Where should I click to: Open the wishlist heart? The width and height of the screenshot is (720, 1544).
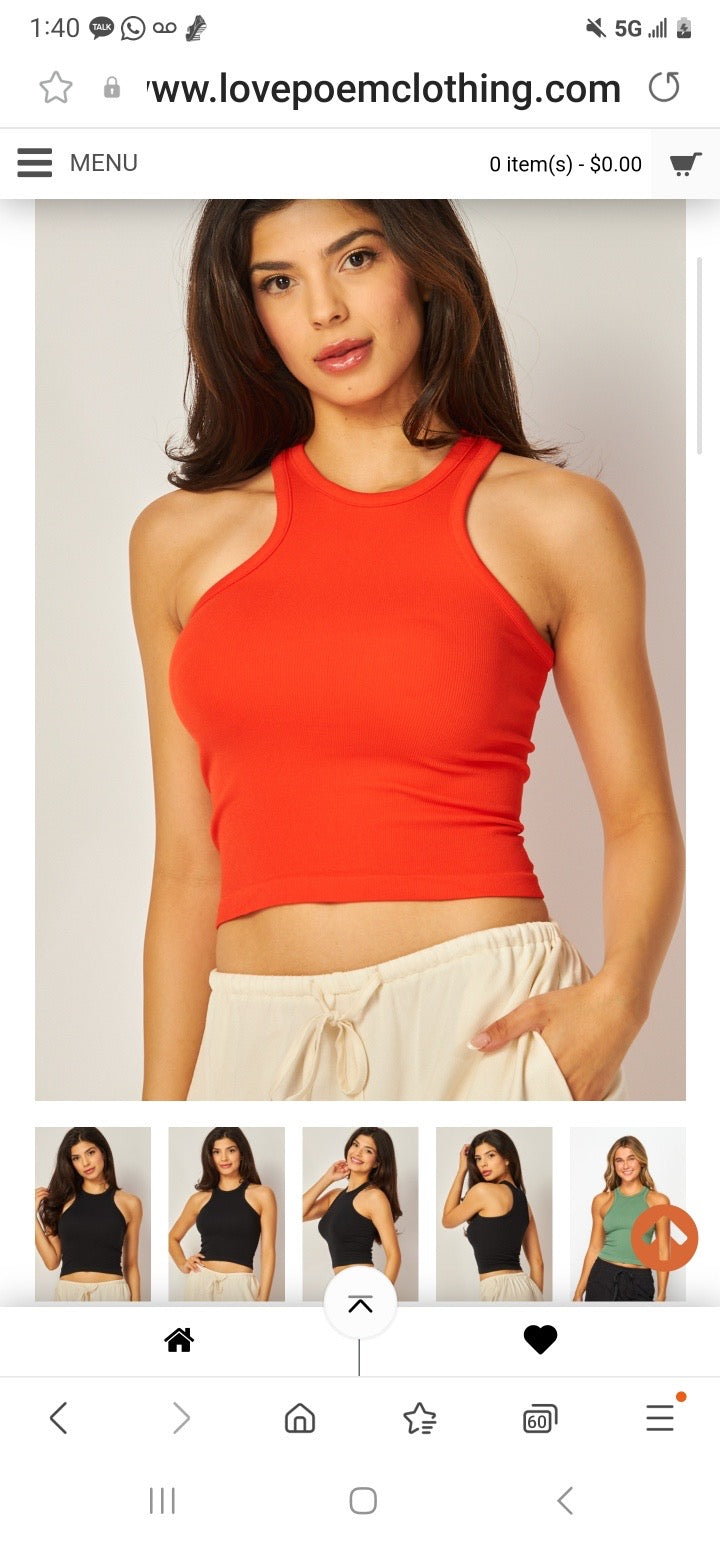[540, 1340]
